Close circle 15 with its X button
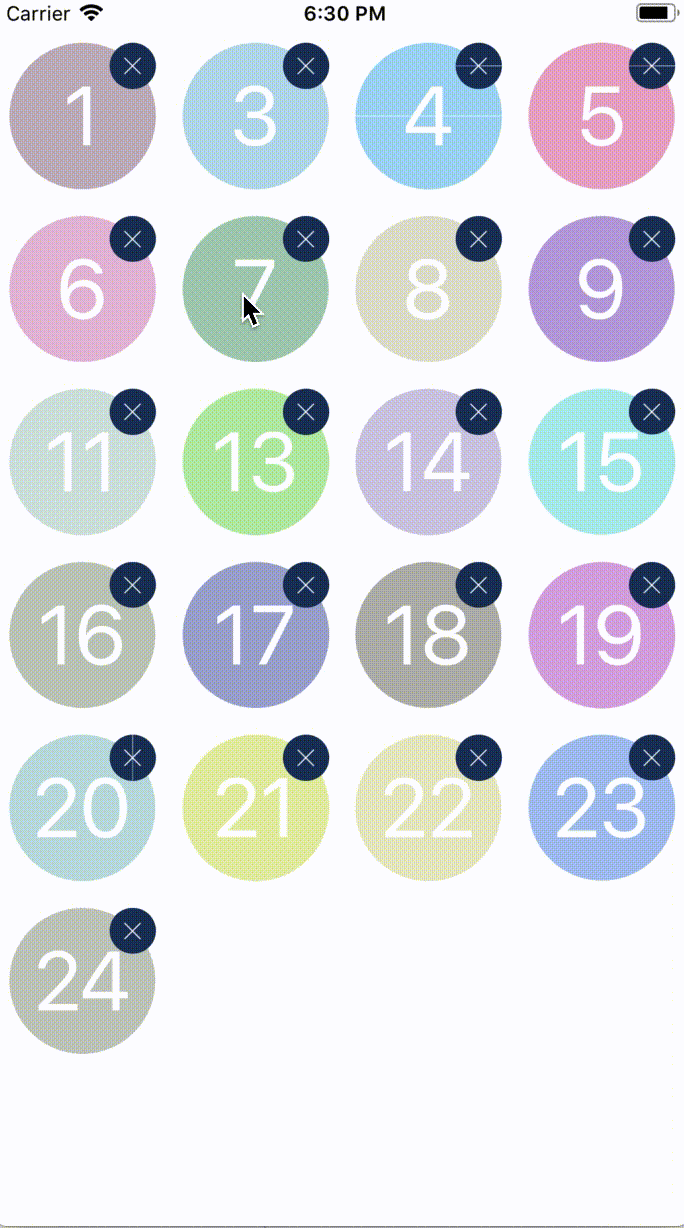684x1228 pixels. click(x=652, y=412)
